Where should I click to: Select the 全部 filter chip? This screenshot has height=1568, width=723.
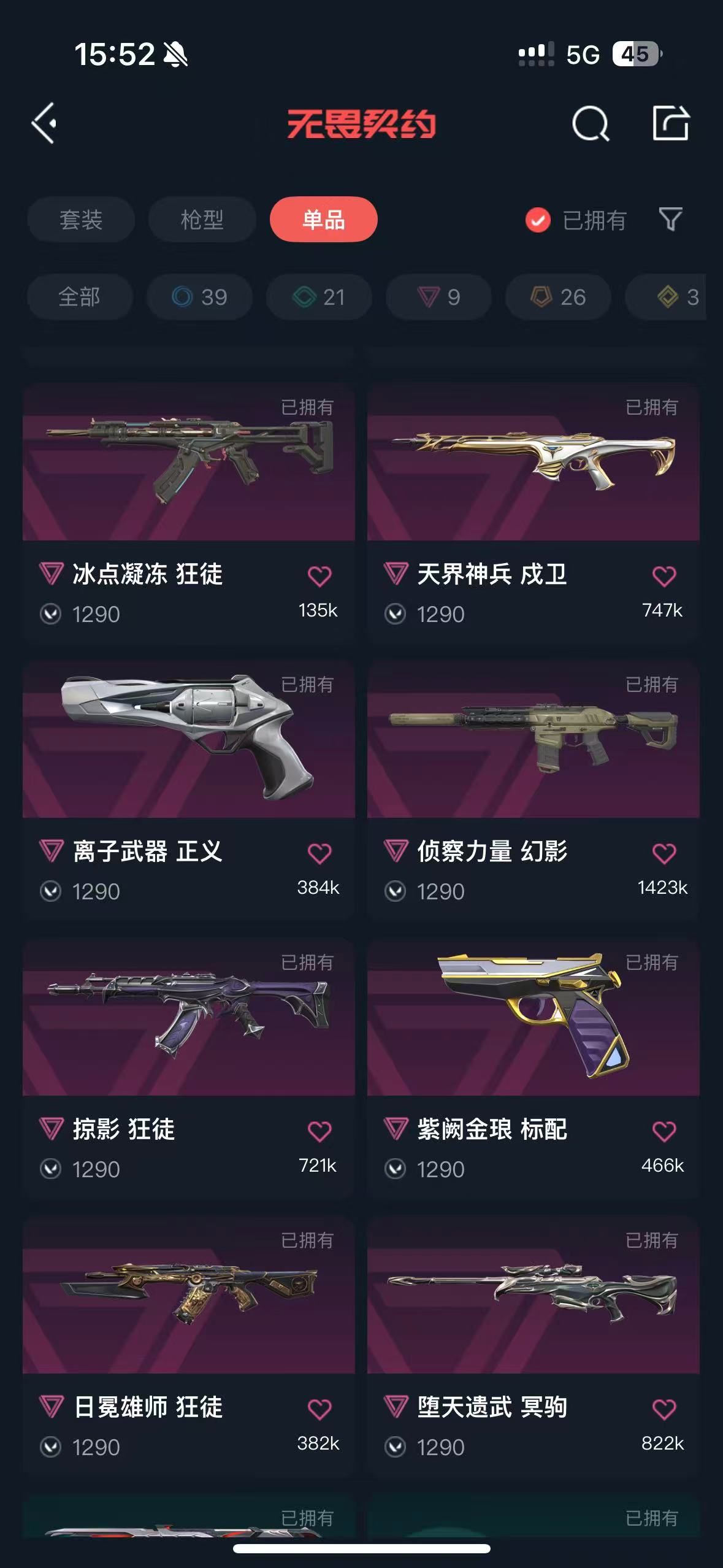[x=80, y=297]
